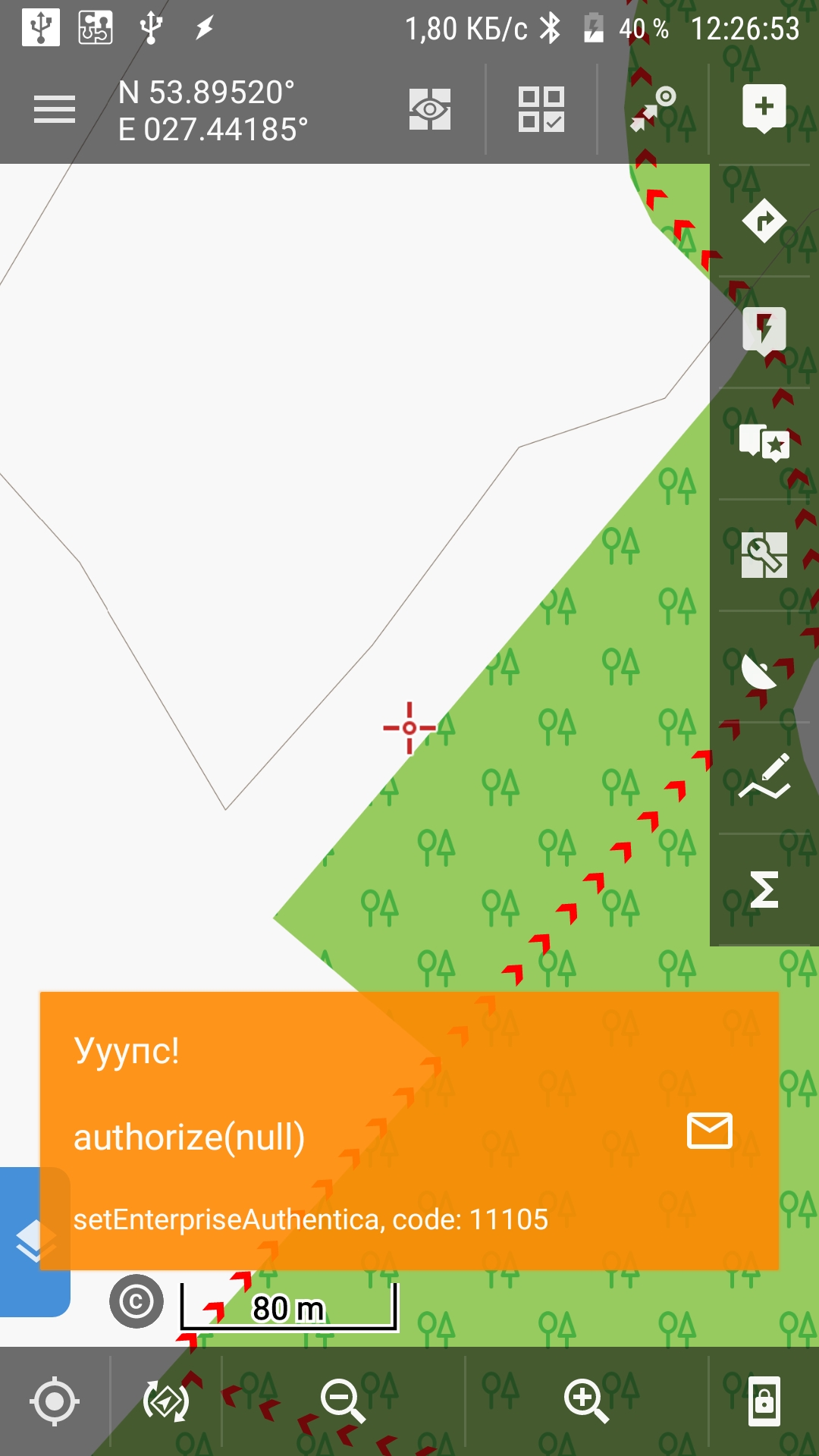Toggle map rotation compass mode
This screenshot has height=1456, width=819.
[x=166, y=1401]
